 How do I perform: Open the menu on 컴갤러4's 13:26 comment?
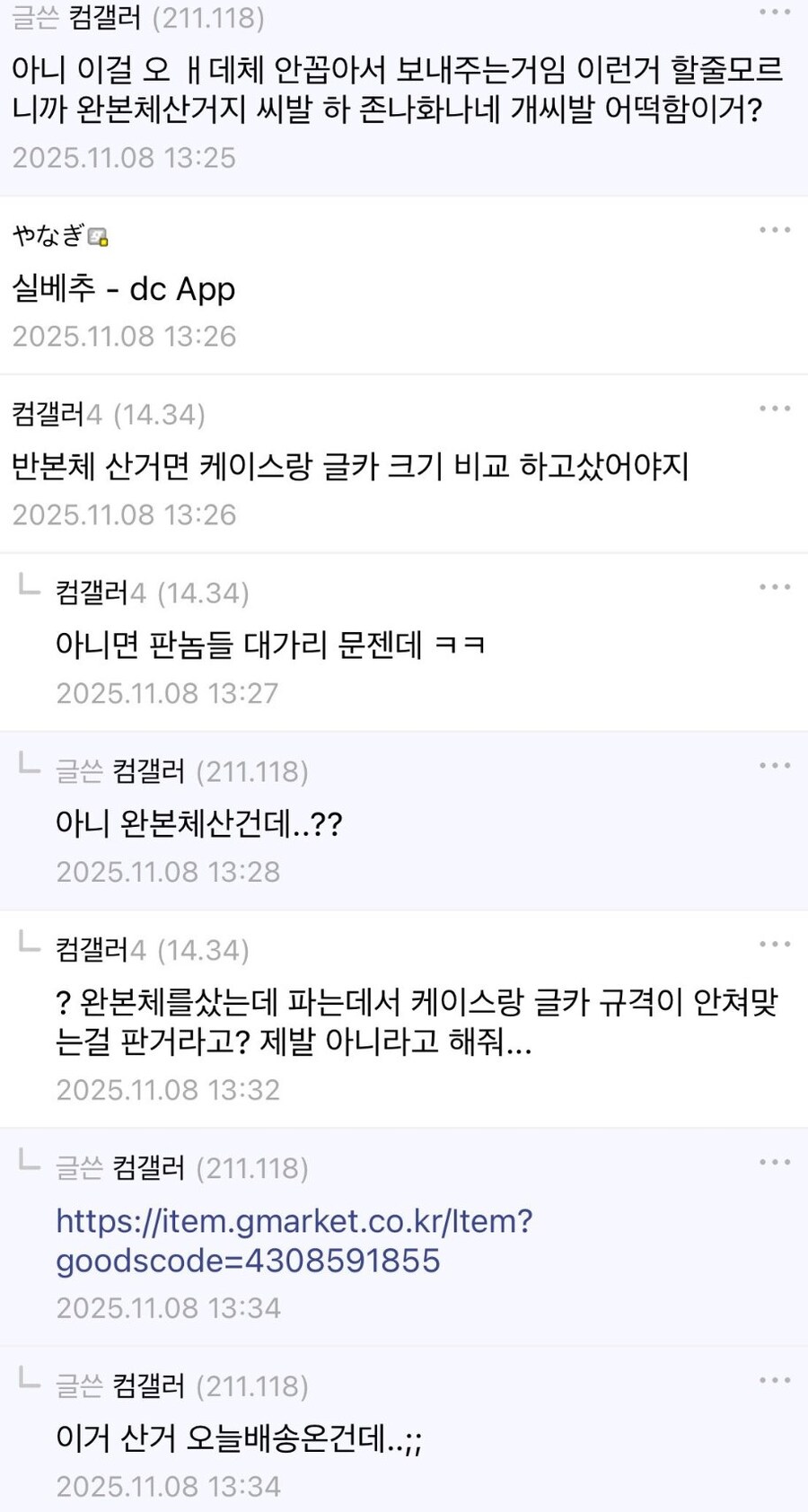[x=774, y=407]
